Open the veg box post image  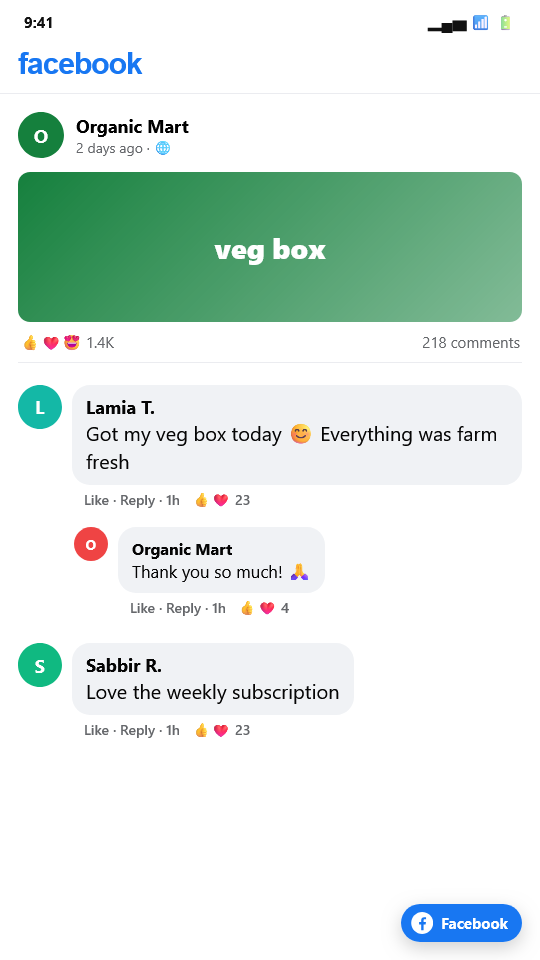(x=270, y=247)
